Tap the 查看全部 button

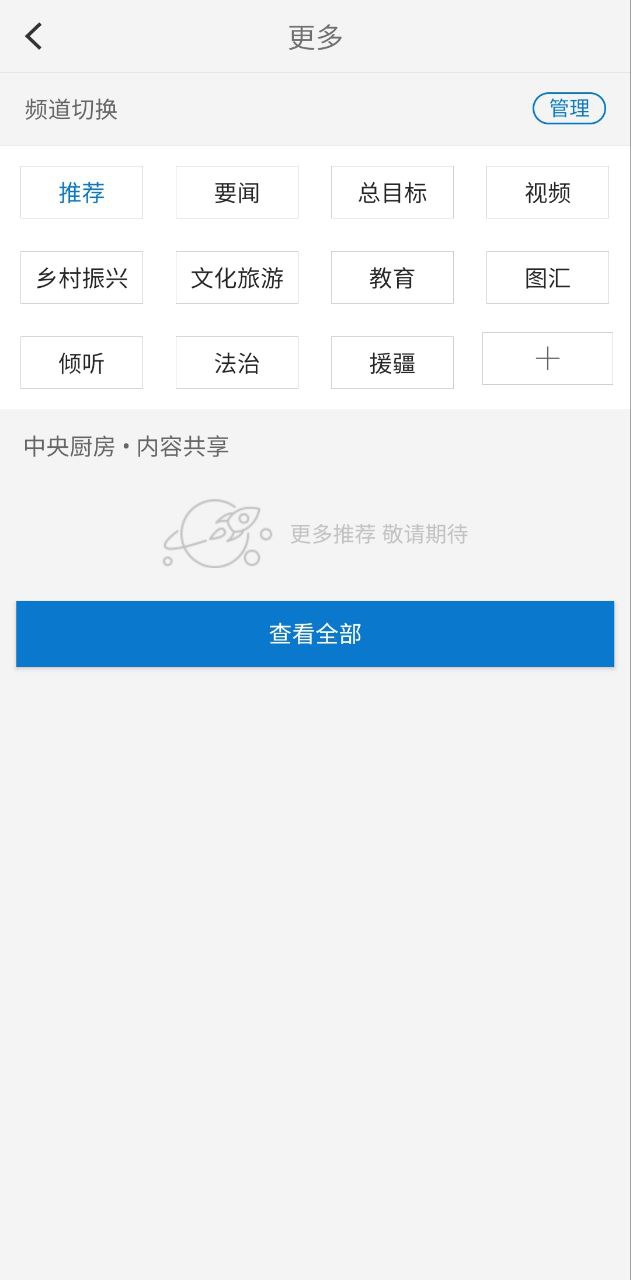click(x=315, y=634)
